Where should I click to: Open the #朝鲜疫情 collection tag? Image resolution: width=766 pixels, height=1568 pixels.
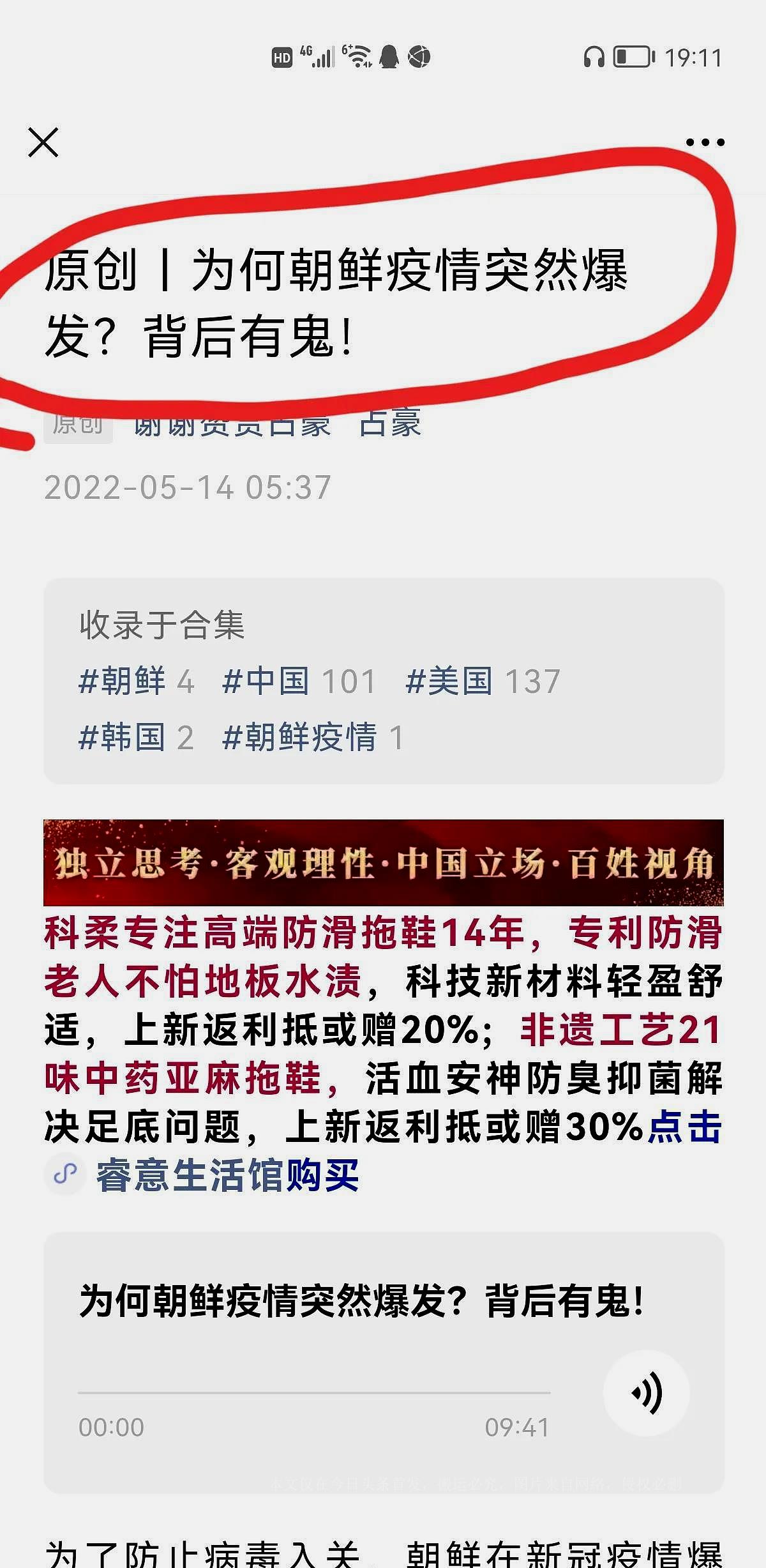coord(313,737)
